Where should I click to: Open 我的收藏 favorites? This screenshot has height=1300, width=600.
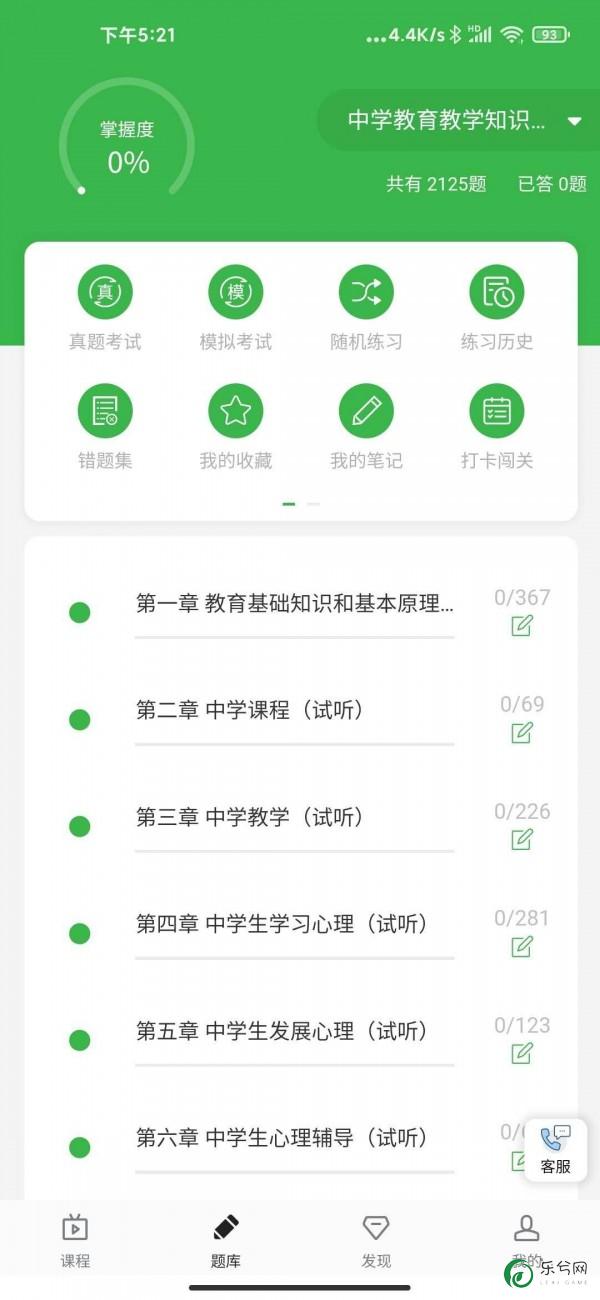(x=236, y=428)
